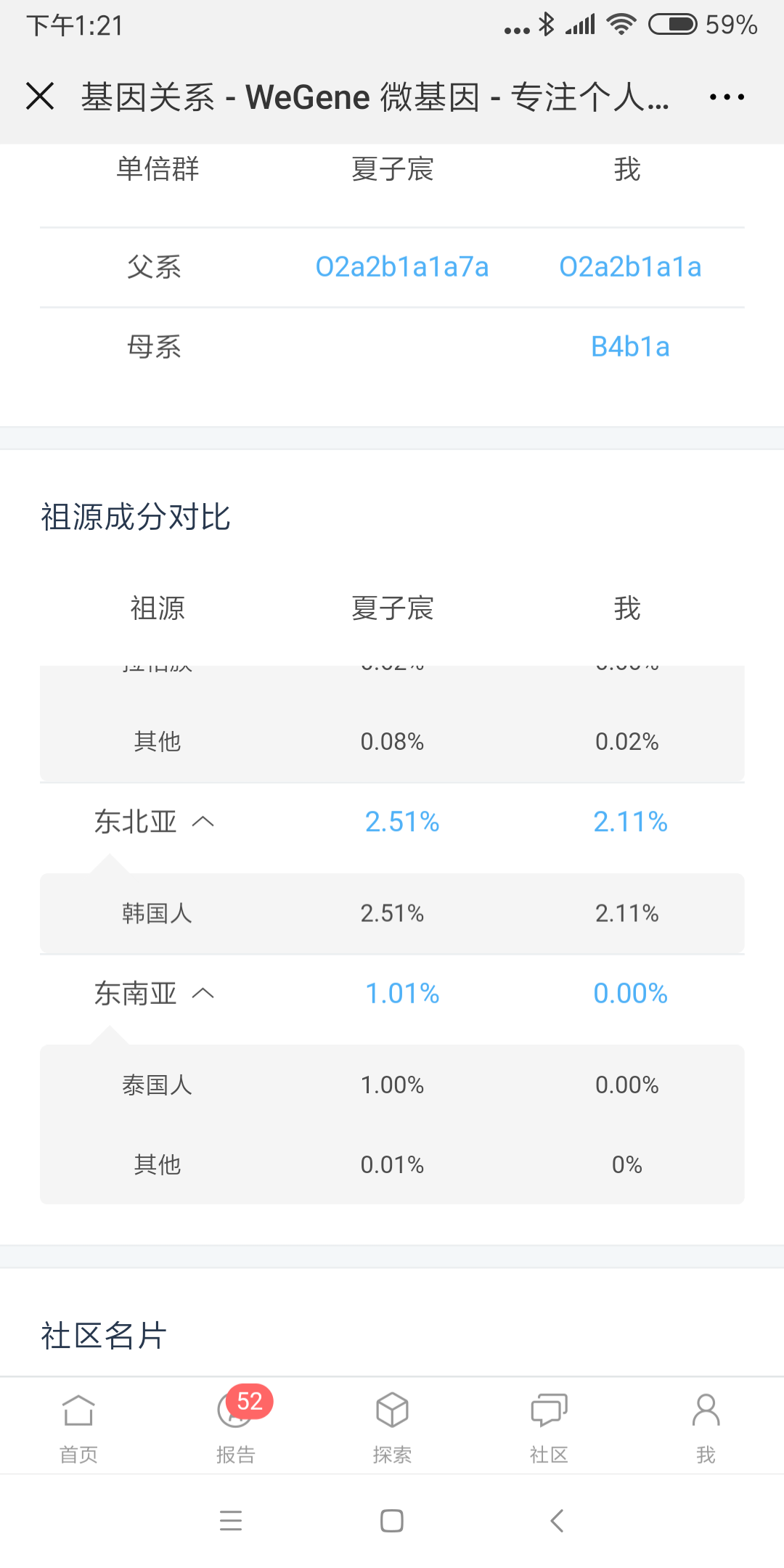
Task: Open the three-dot overflow menu
Action: pos(727,97)
